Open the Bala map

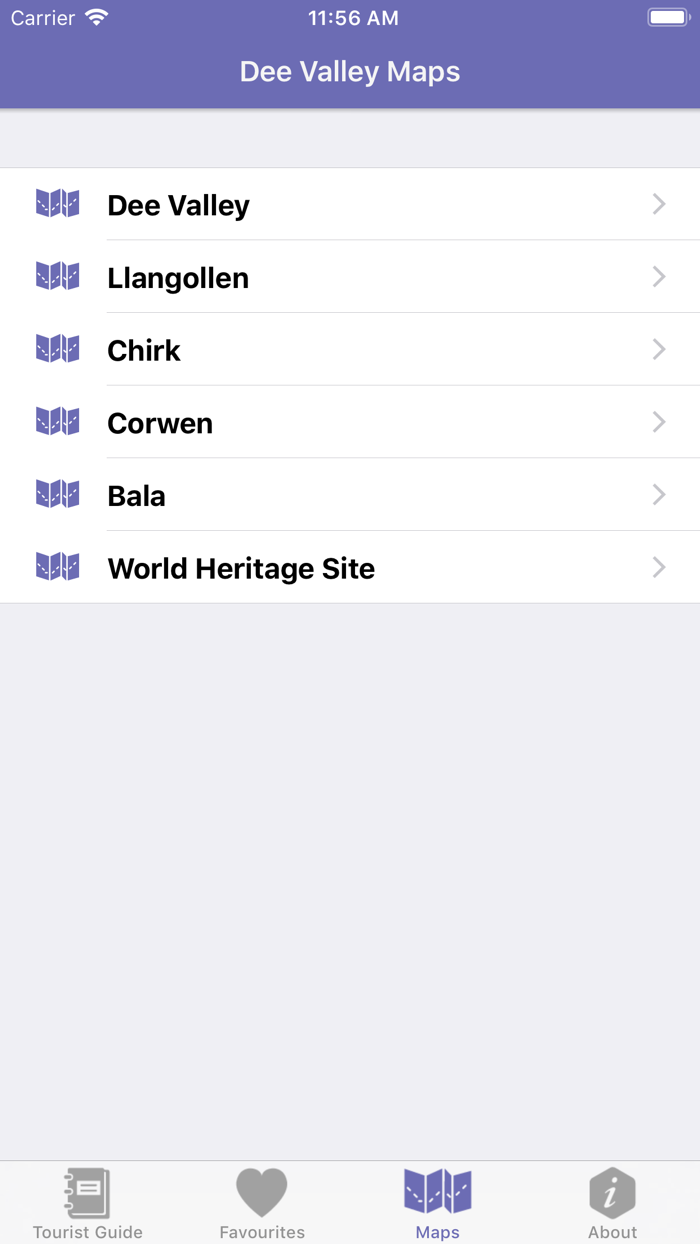point(350,495)
